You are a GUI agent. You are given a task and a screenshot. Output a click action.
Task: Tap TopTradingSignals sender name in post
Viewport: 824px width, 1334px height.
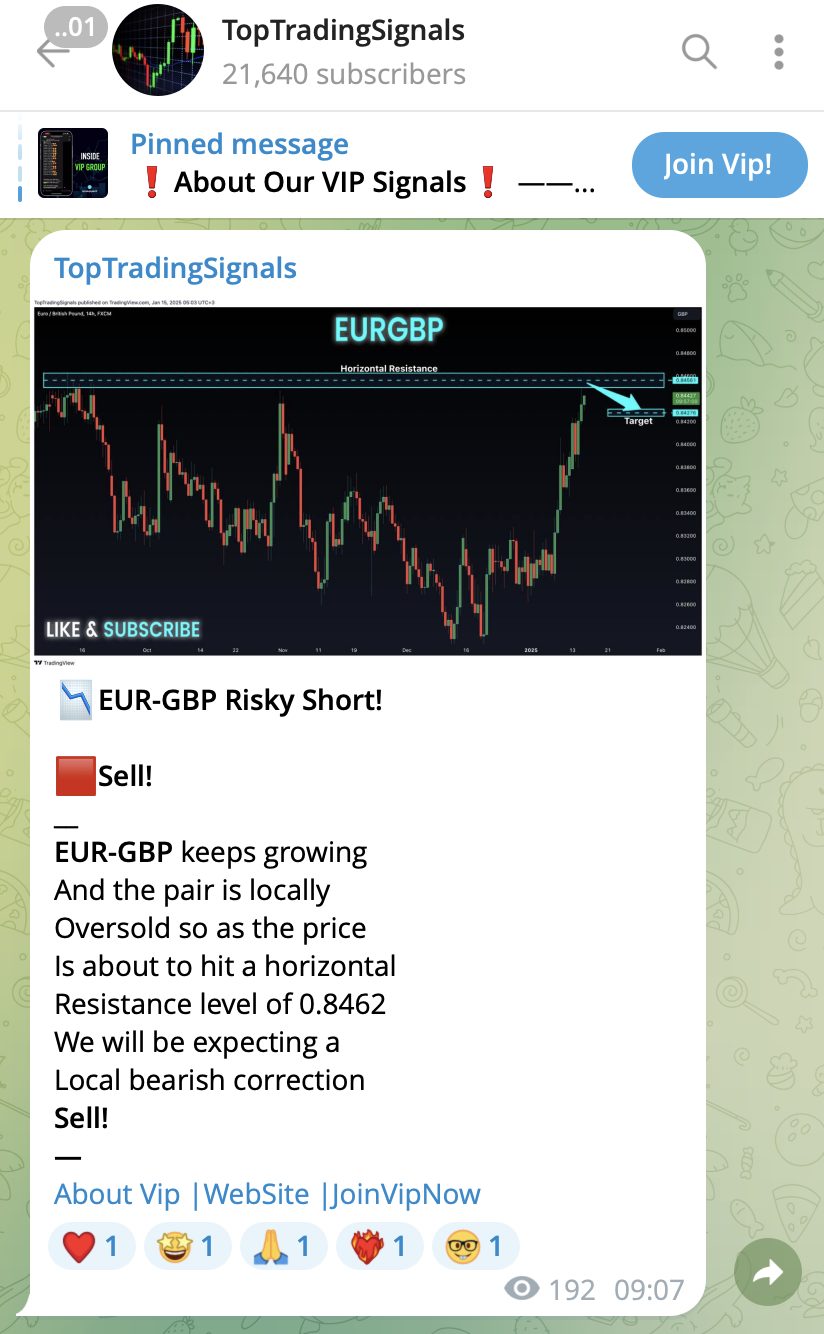175,268
